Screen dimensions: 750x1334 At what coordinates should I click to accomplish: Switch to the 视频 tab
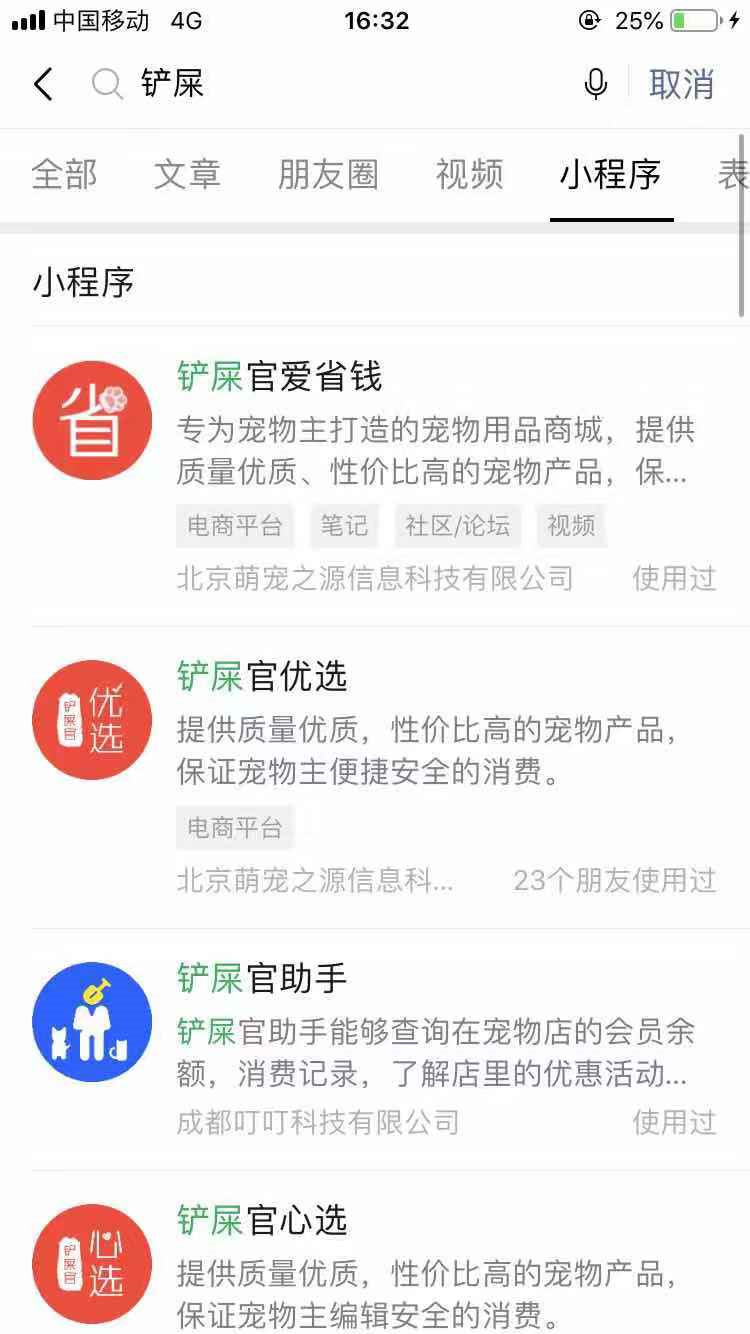(x=469, y=175)
